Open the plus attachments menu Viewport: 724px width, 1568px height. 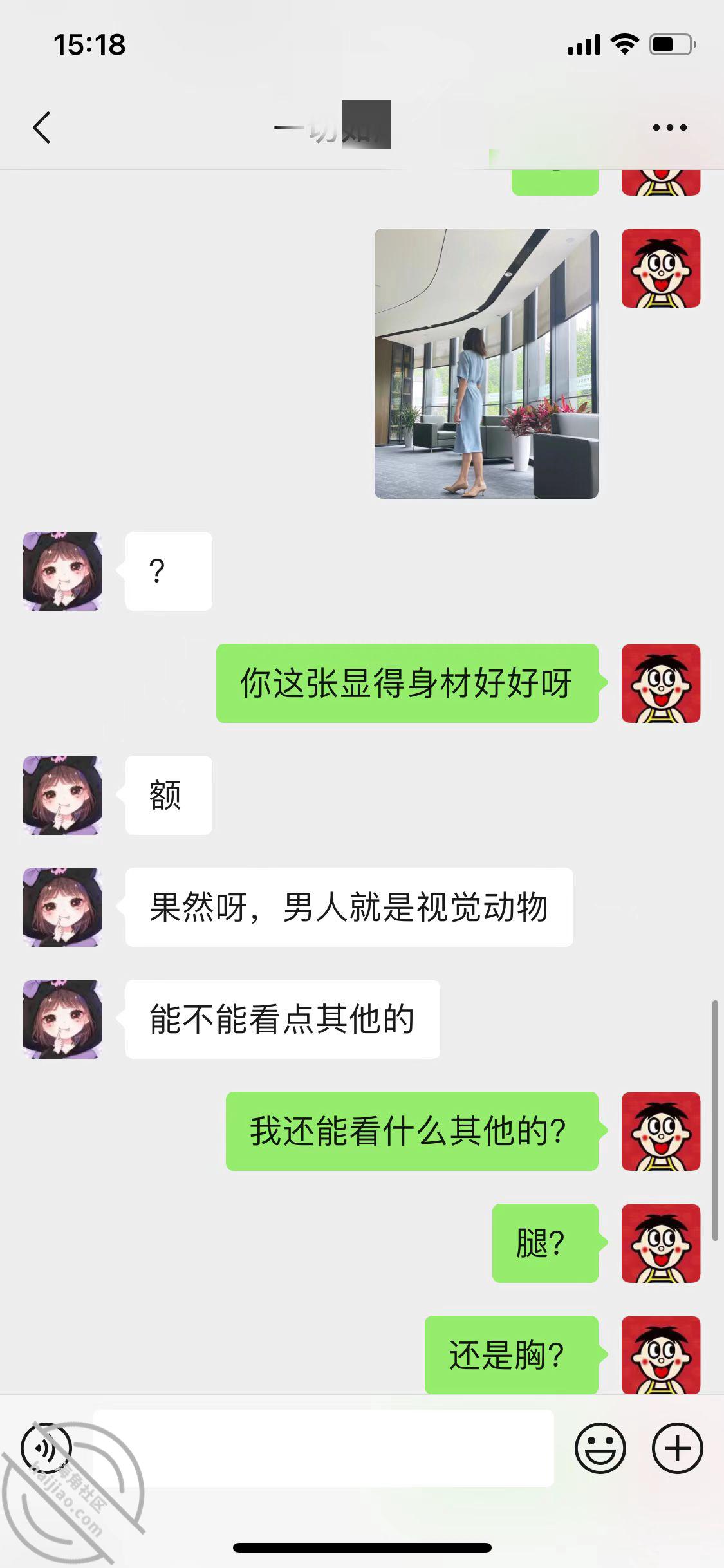677,1448
